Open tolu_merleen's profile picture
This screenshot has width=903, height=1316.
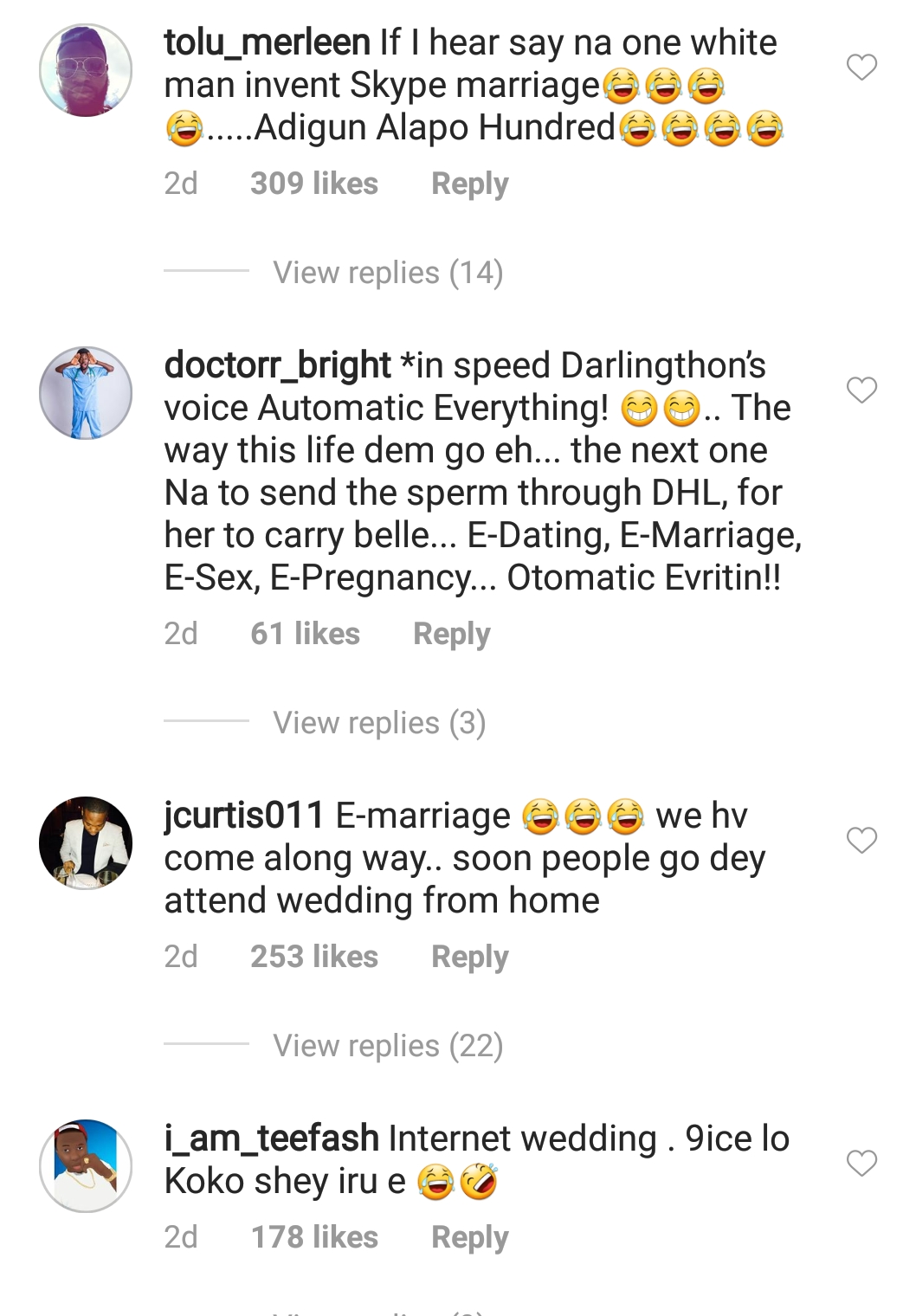coord(86,69)
